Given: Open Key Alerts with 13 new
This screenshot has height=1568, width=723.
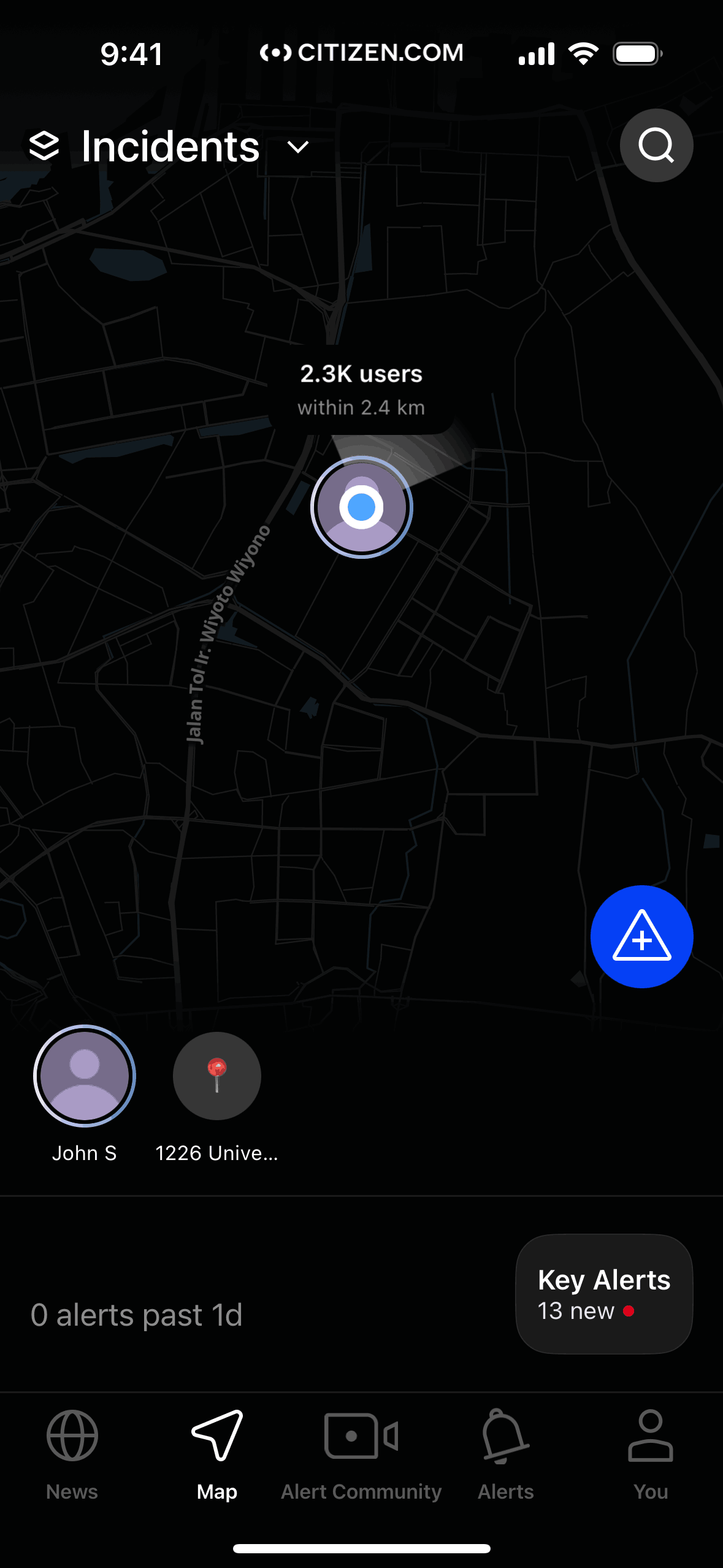Looking at the screenshot, I should pos(604,1294).
